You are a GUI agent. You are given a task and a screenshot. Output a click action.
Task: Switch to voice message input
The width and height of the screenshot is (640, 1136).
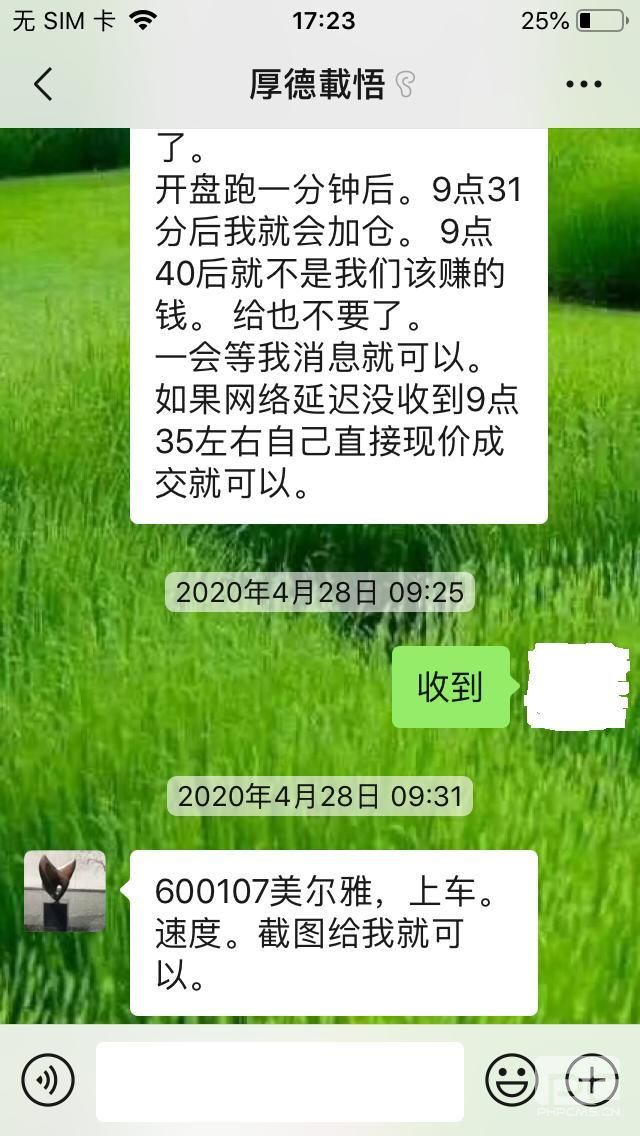pos(48,1081)
